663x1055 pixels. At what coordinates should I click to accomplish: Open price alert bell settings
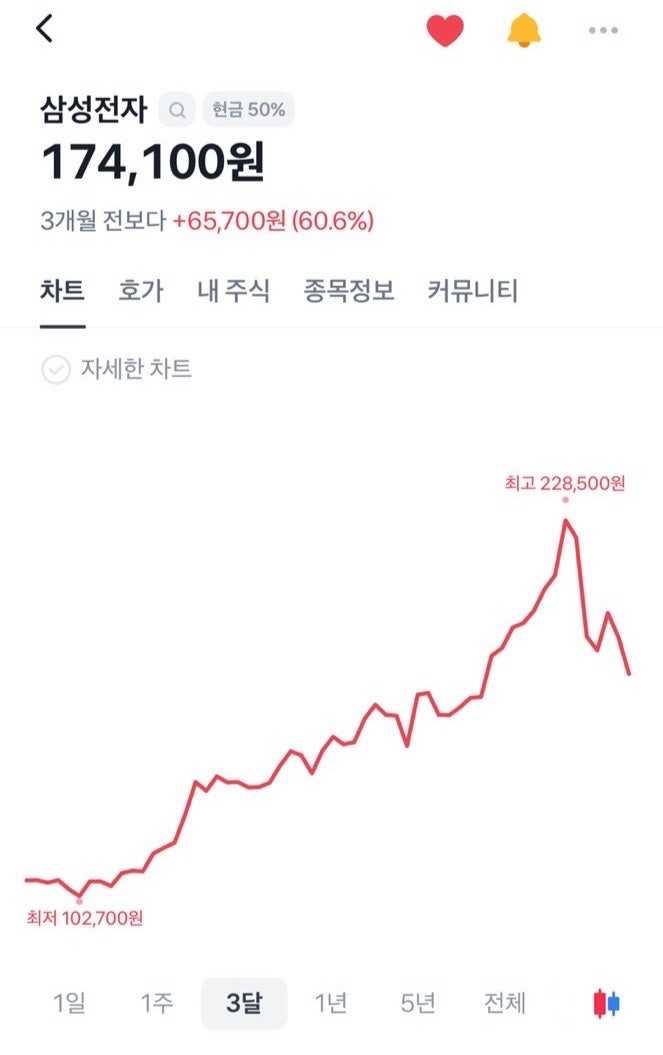(x=523, y=31)
